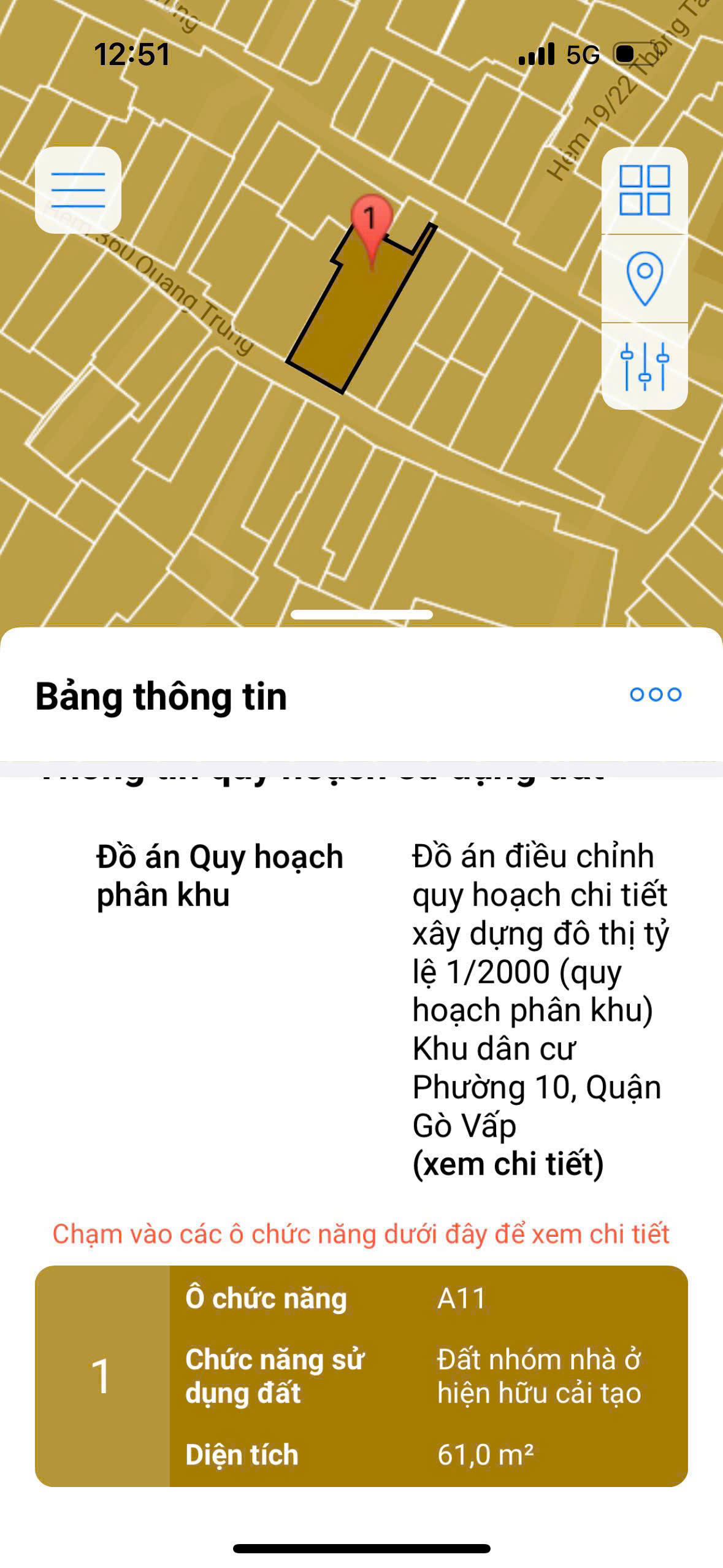Screen dimensions: 723x1568
Task: Open the A11 functional zone card
Action: [x=361, y=1376]
